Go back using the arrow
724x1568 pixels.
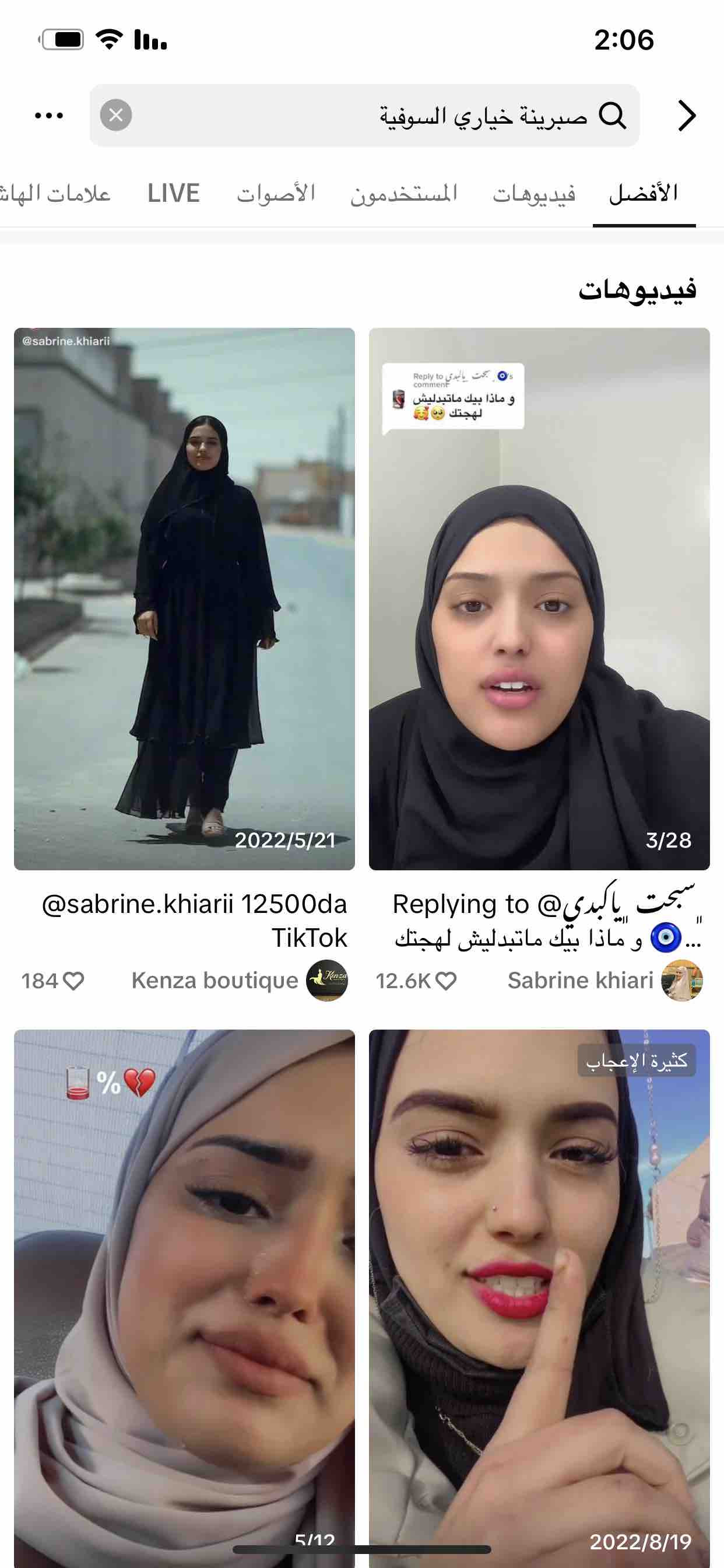coord(686,116)
